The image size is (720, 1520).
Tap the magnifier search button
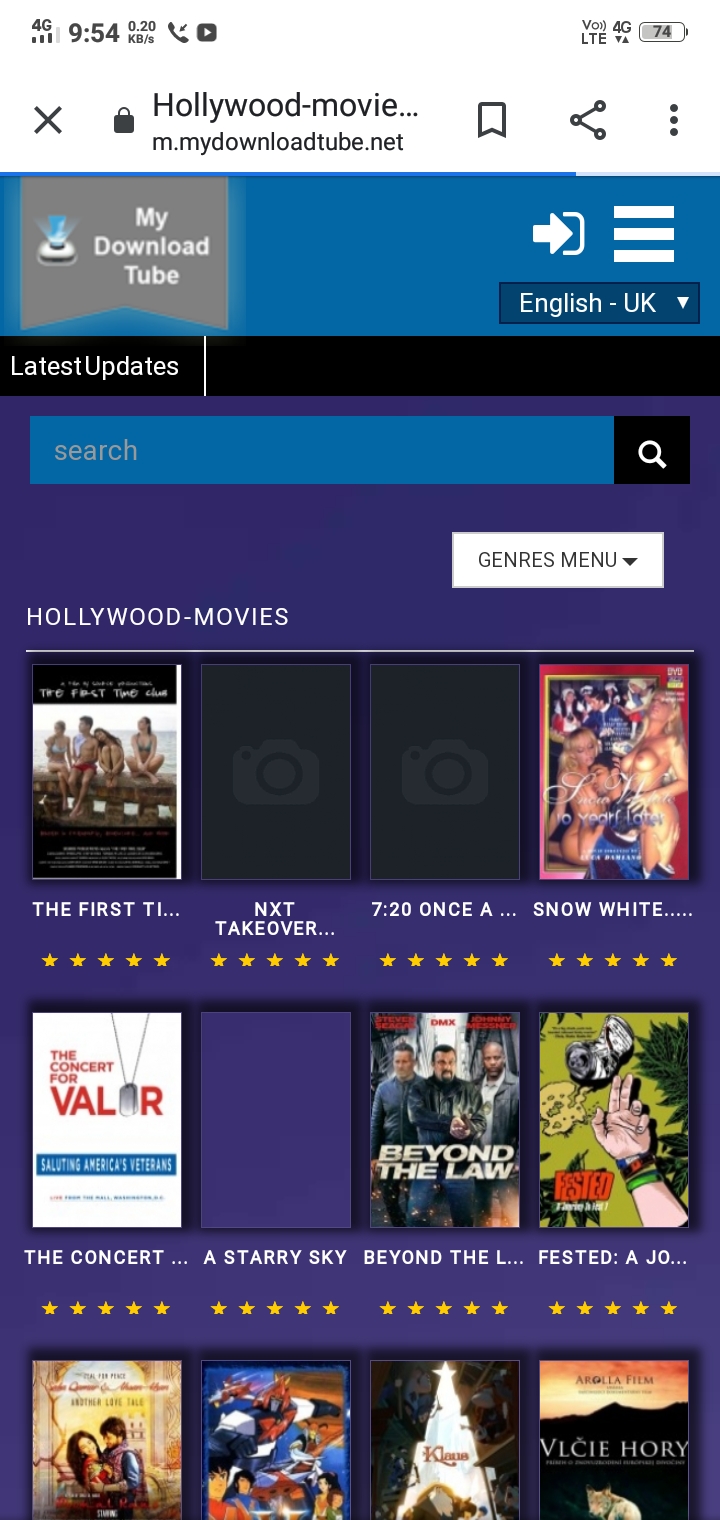(x=652, y=450)
